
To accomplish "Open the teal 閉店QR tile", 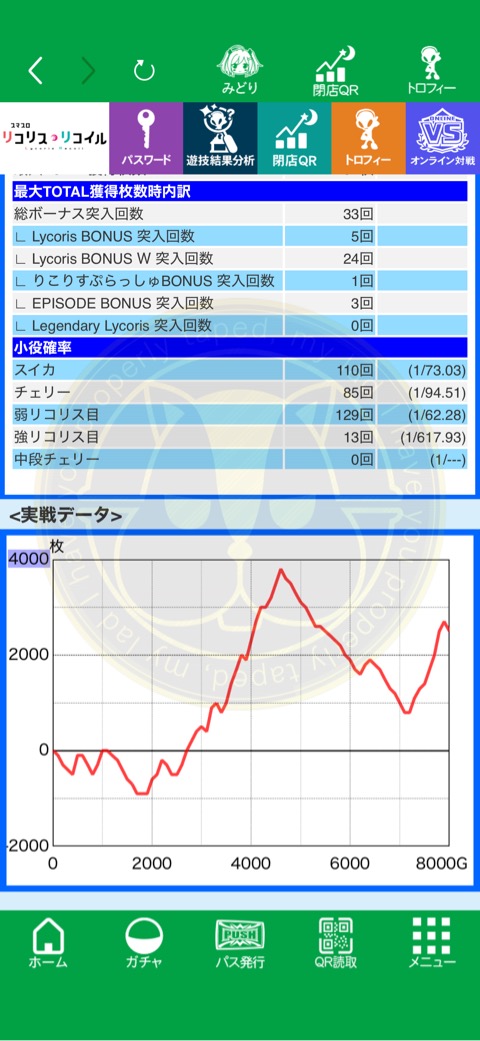I will (x=295, y=138).
